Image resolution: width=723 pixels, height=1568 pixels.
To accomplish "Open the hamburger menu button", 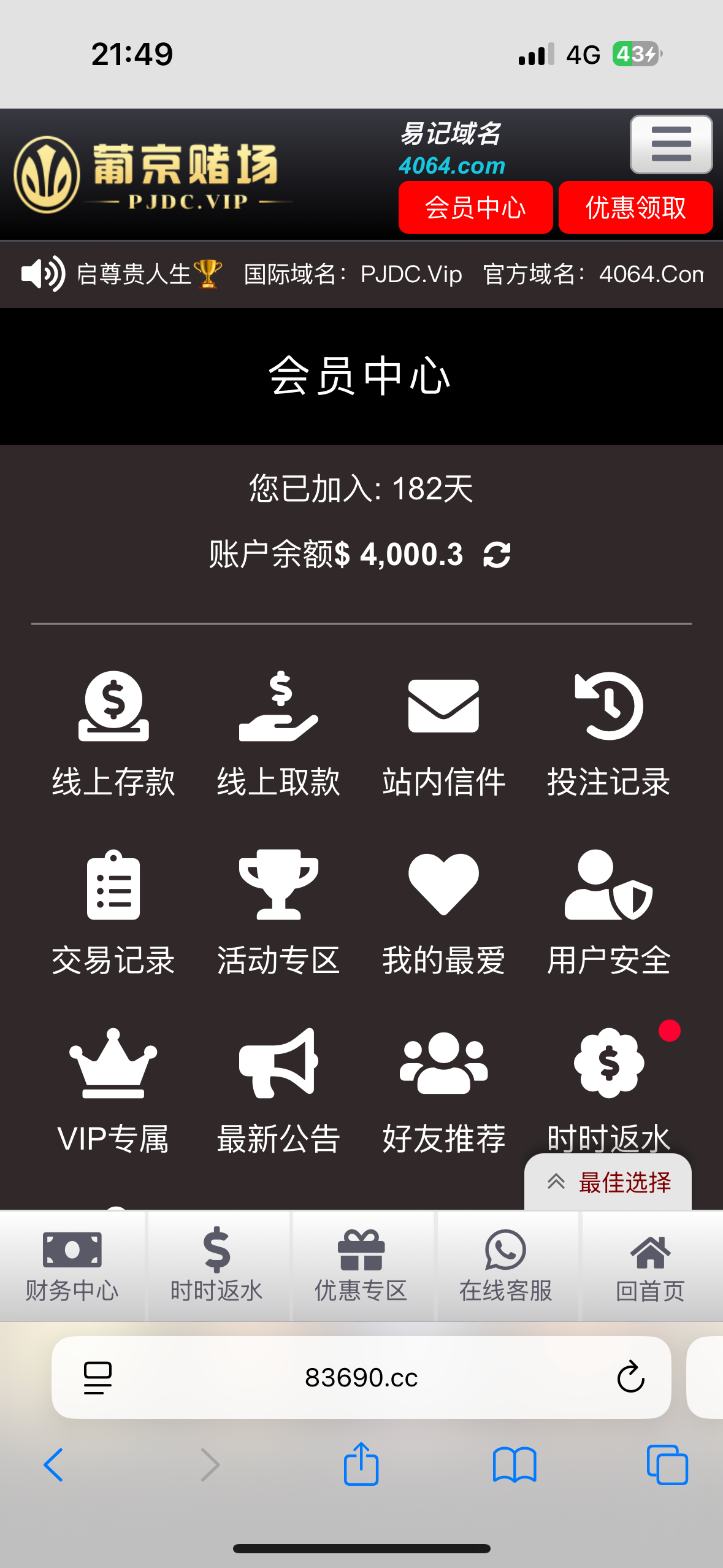I will [671, 145].
